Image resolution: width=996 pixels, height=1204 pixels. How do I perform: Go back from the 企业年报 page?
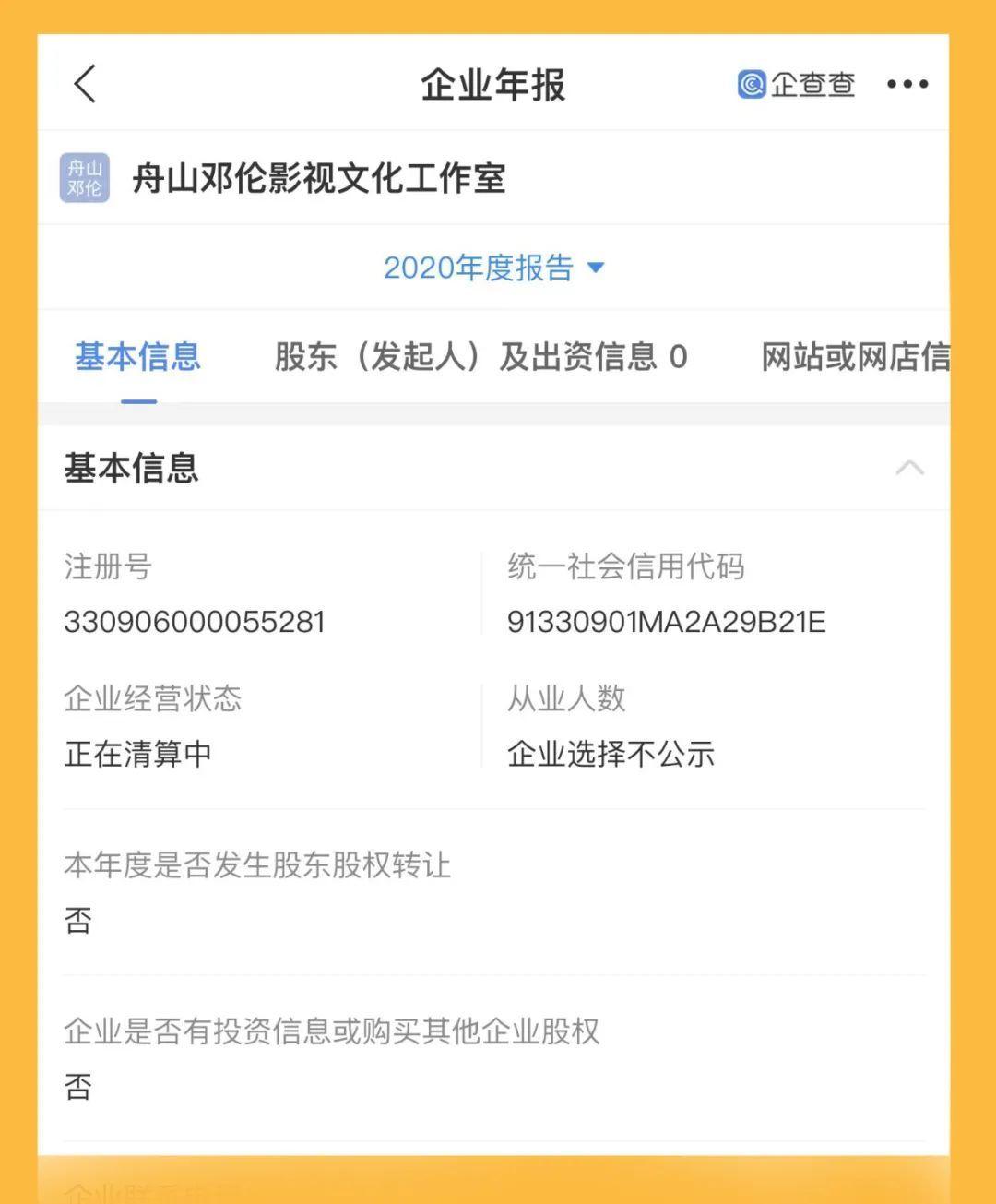(85, 84)
